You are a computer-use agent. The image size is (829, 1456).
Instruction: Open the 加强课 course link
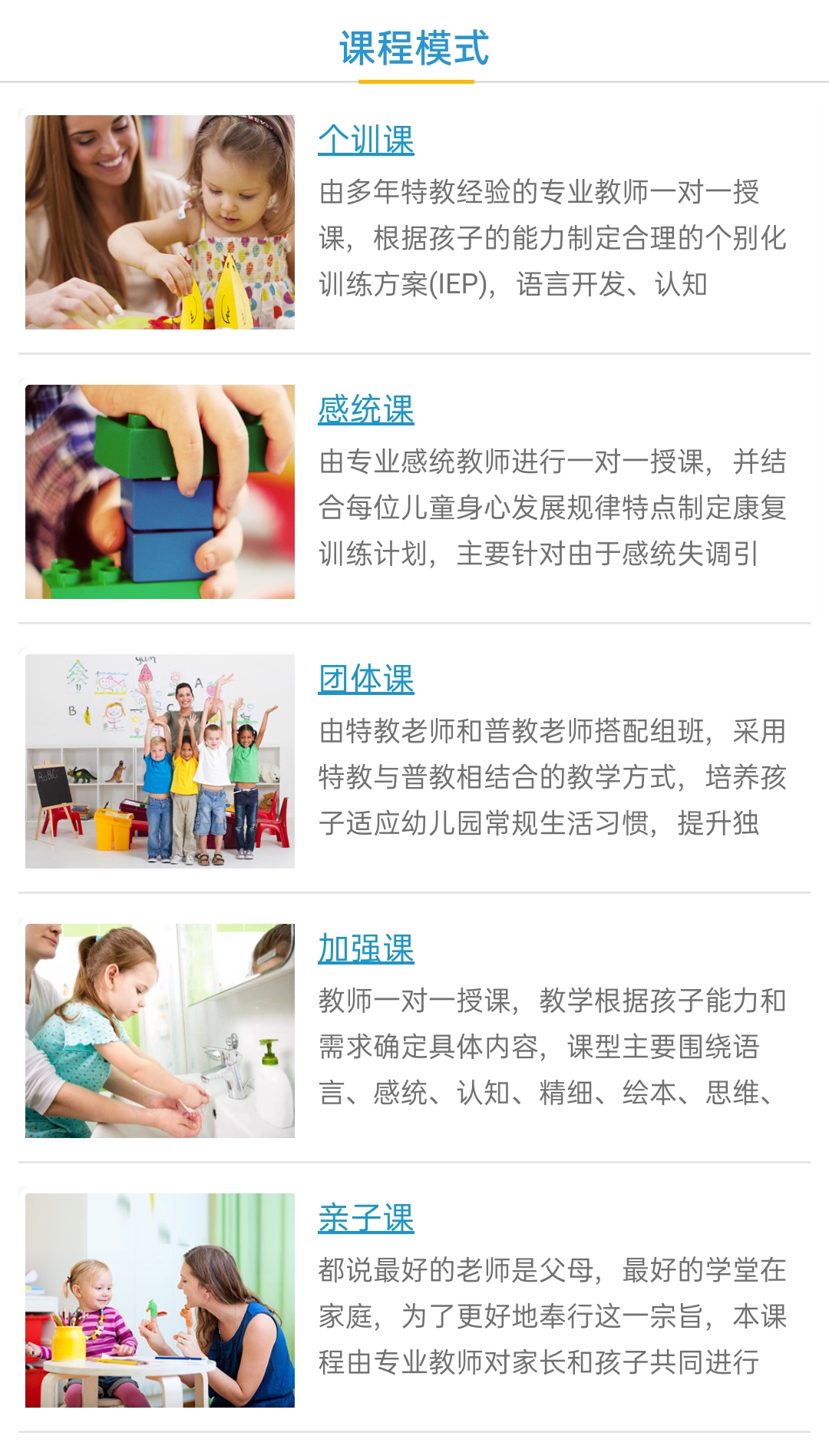coord(366,949)
